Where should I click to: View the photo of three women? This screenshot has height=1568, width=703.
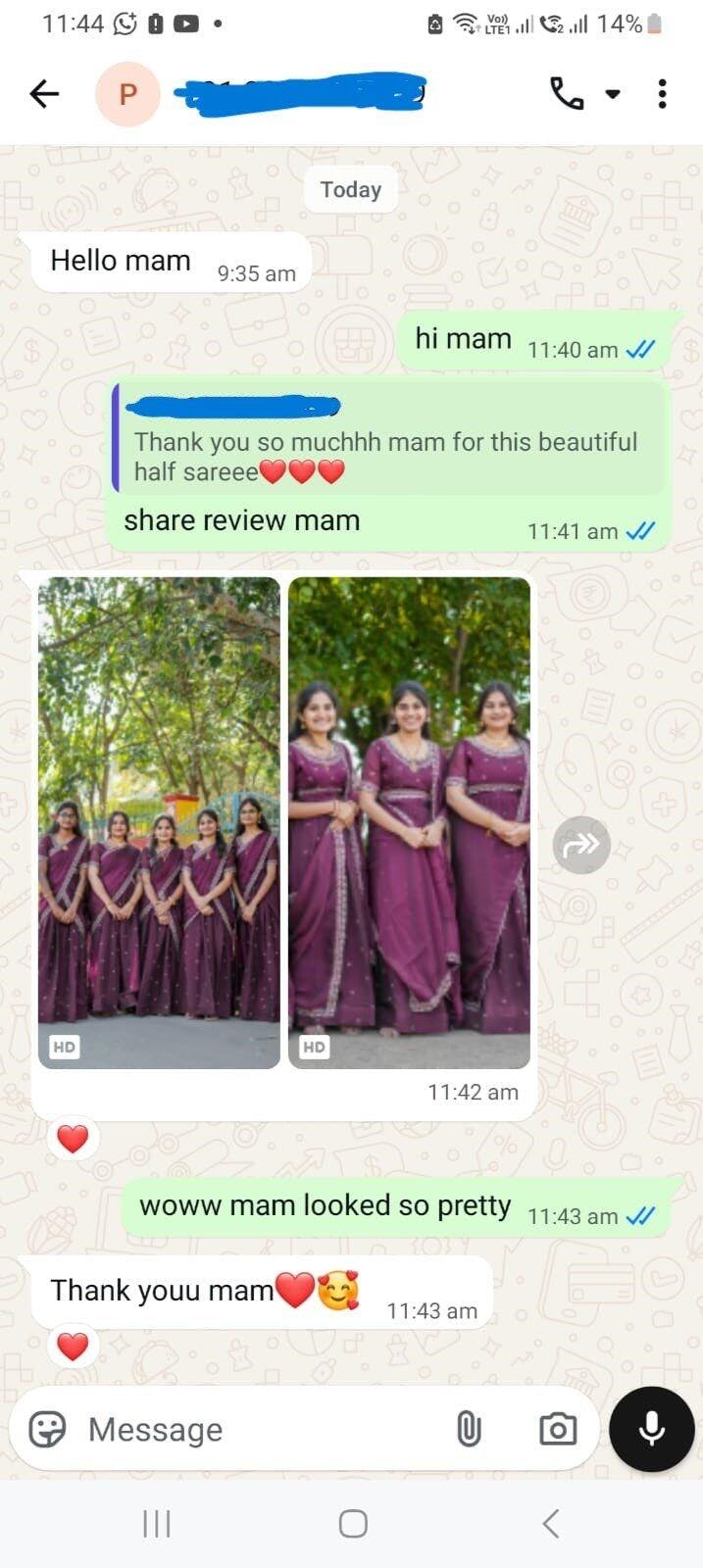tap(409, 821)
